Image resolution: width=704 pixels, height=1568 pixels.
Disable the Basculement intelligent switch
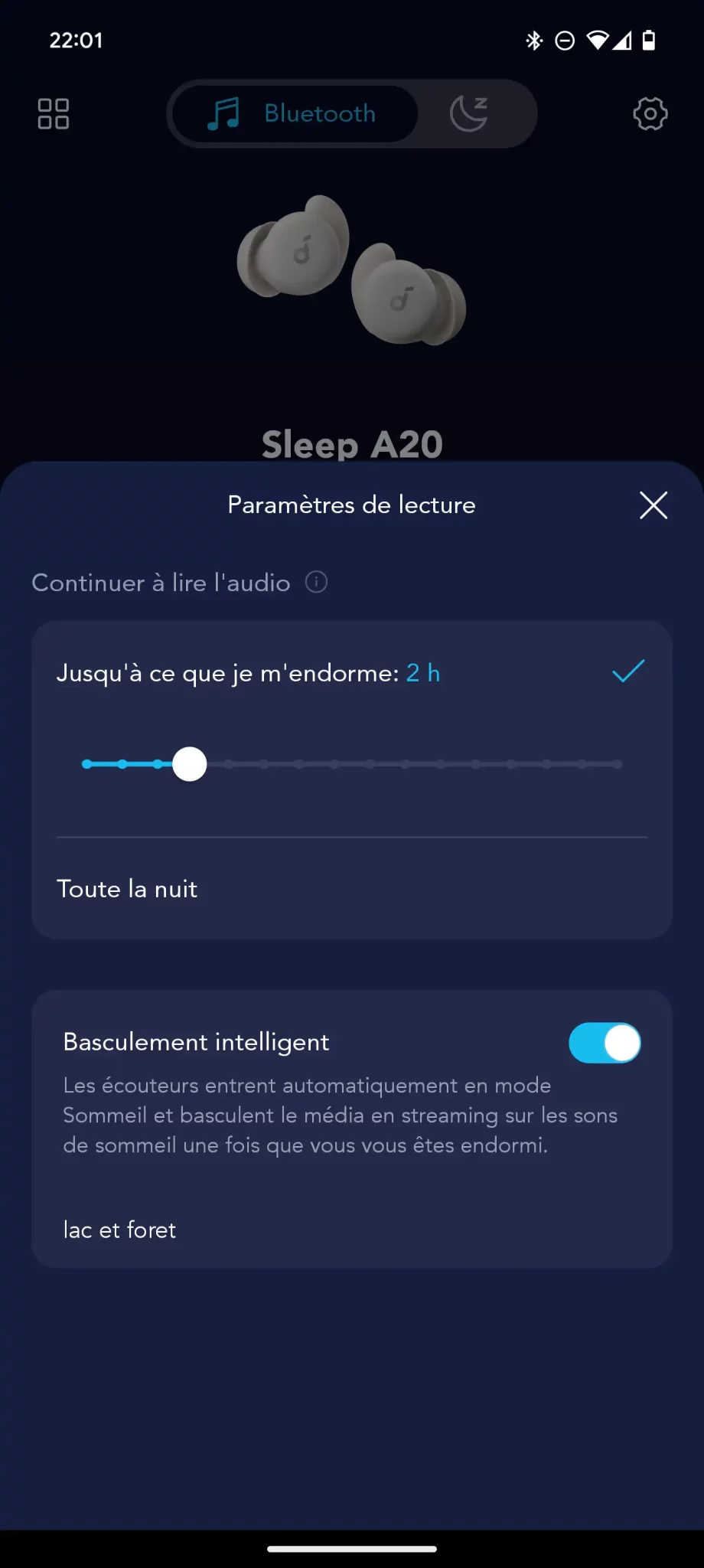point(605,1043)
